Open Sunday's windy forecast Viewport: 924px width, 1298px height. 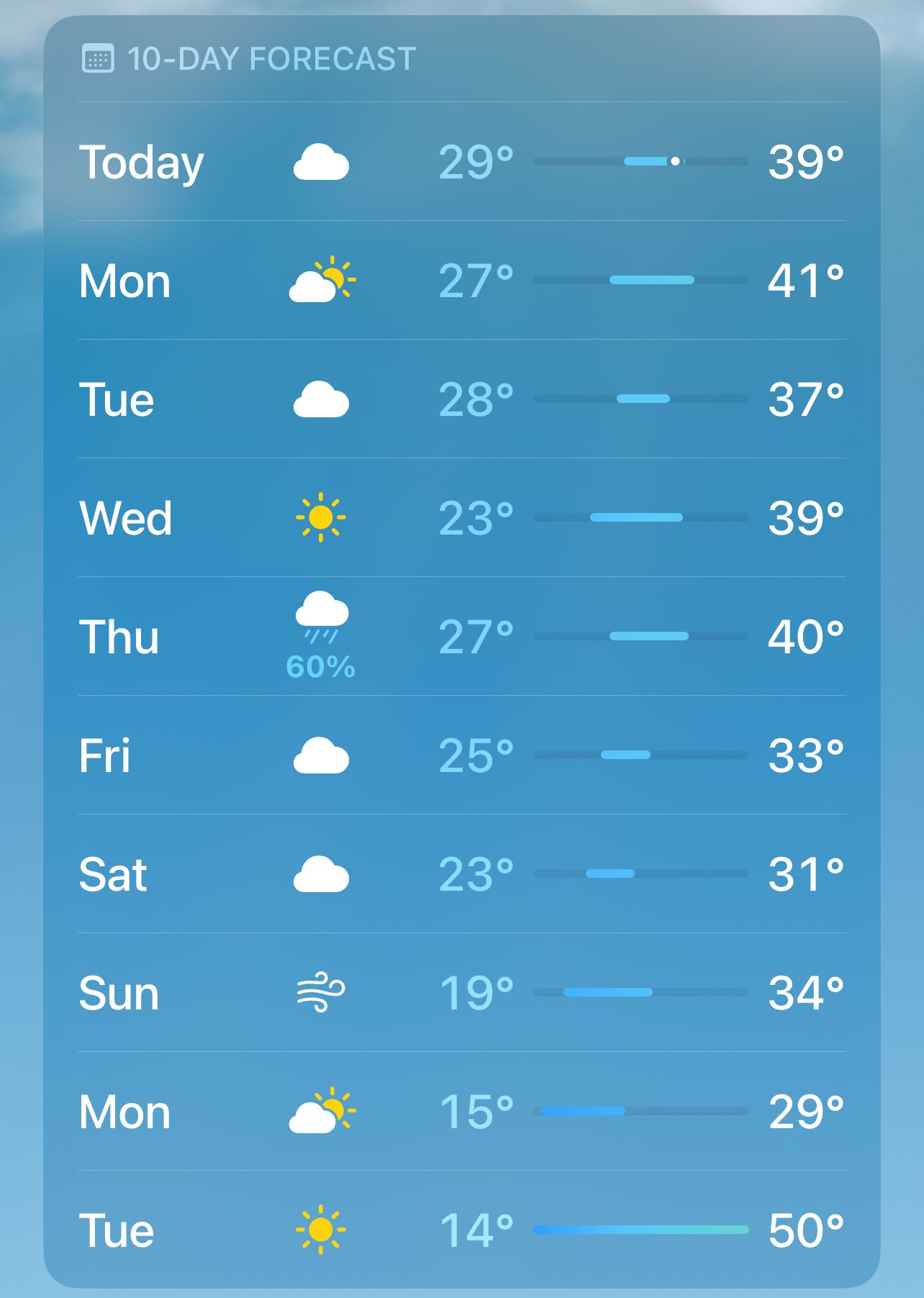[461, 993]
